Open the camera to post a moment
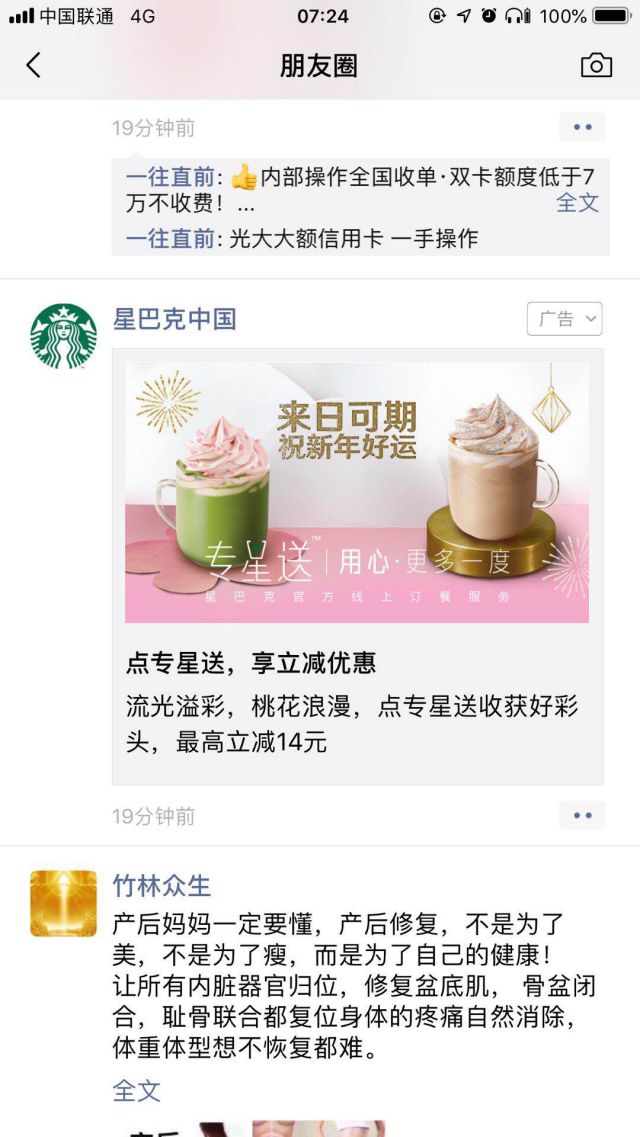This screenshot has width=640, height=1137. (x=596, y=66)
